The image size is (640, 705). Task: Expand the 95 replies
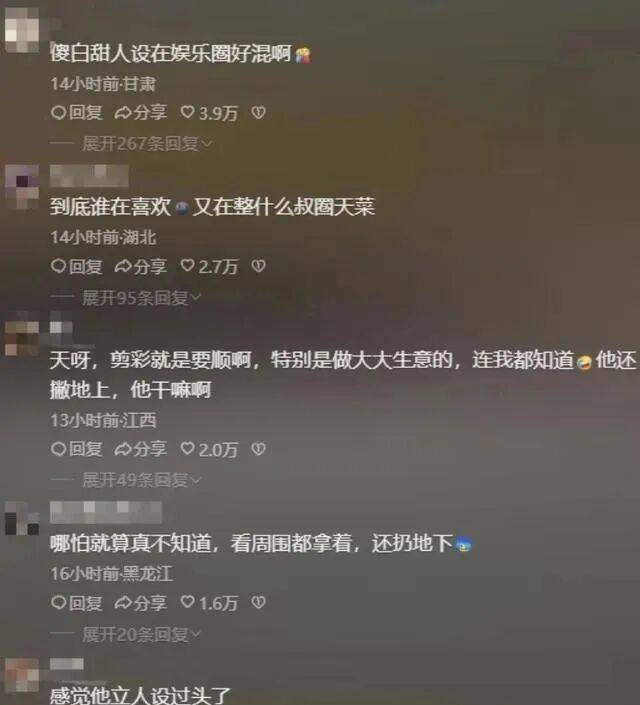point(142,297)
